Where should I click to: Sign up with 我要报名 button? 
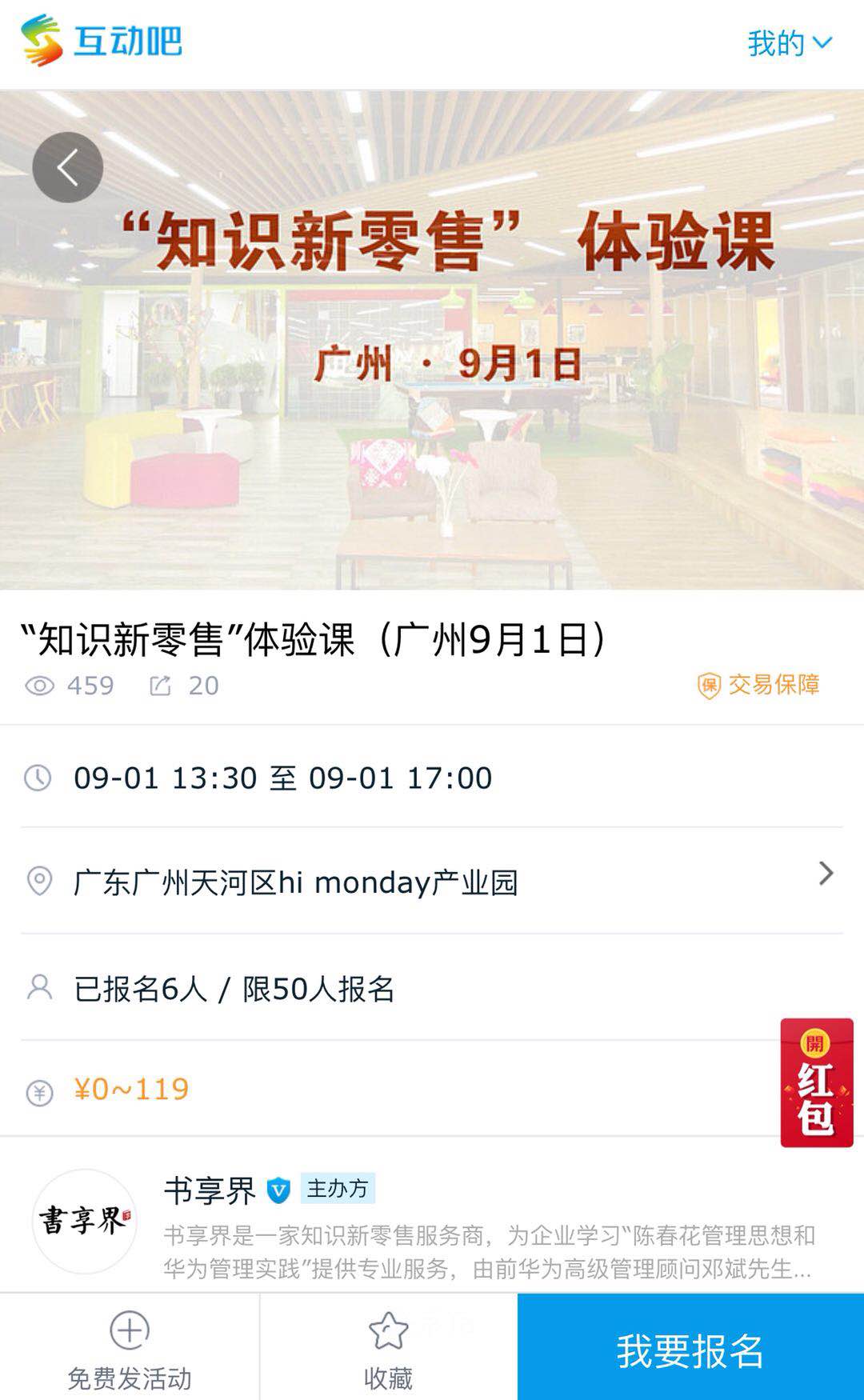point(690,1348)
